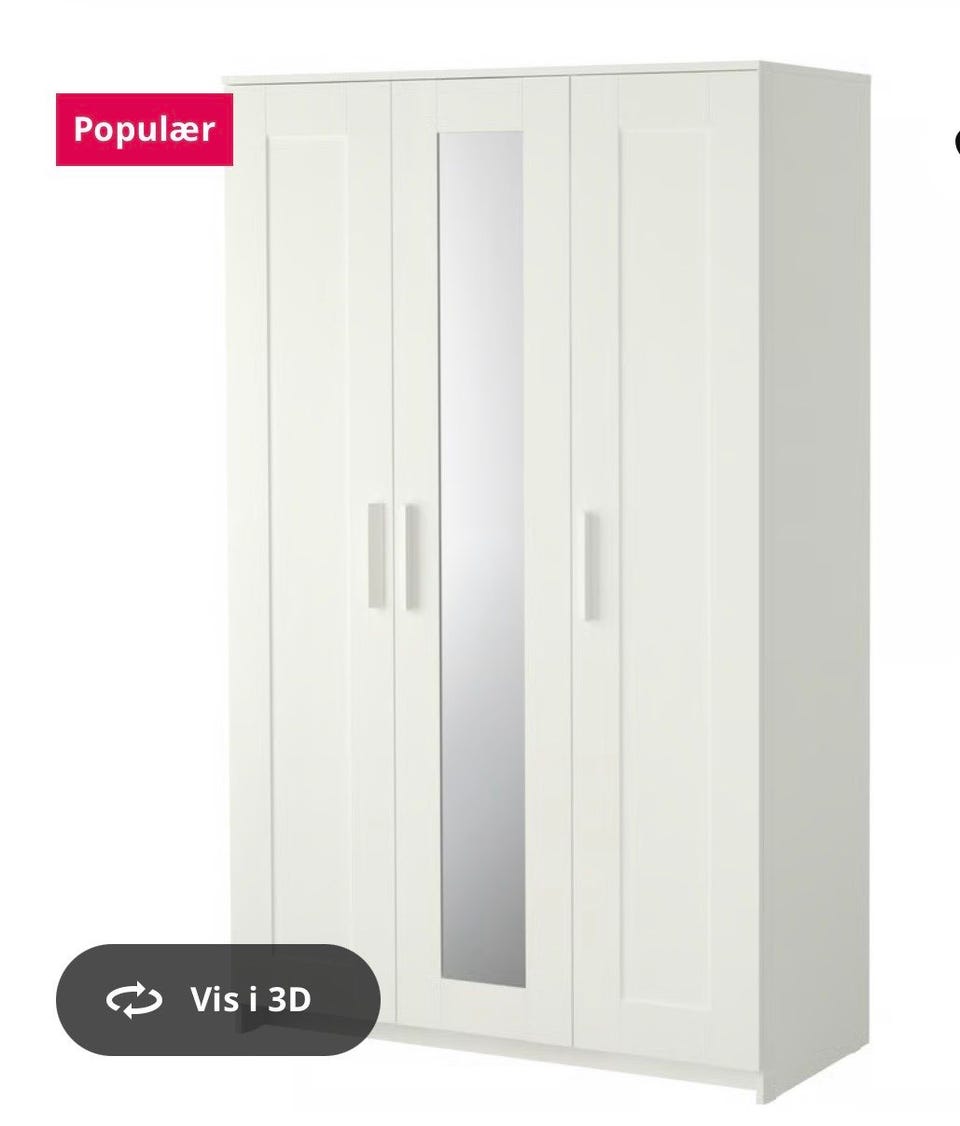
Task: Select the pink Populær label
Action: click(144, 132)
